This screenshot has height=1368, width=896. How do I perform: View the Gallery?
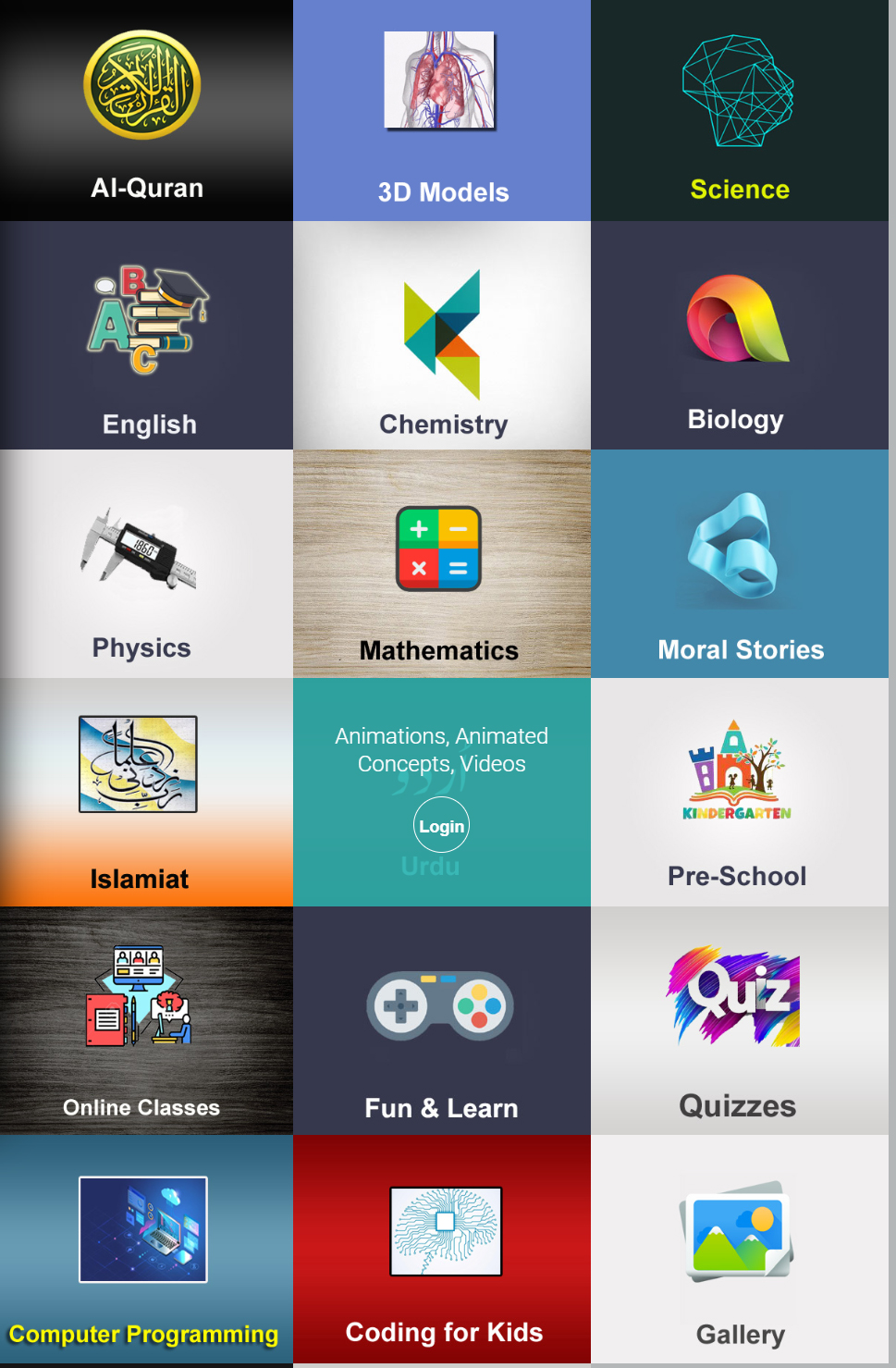point(740,1250)
